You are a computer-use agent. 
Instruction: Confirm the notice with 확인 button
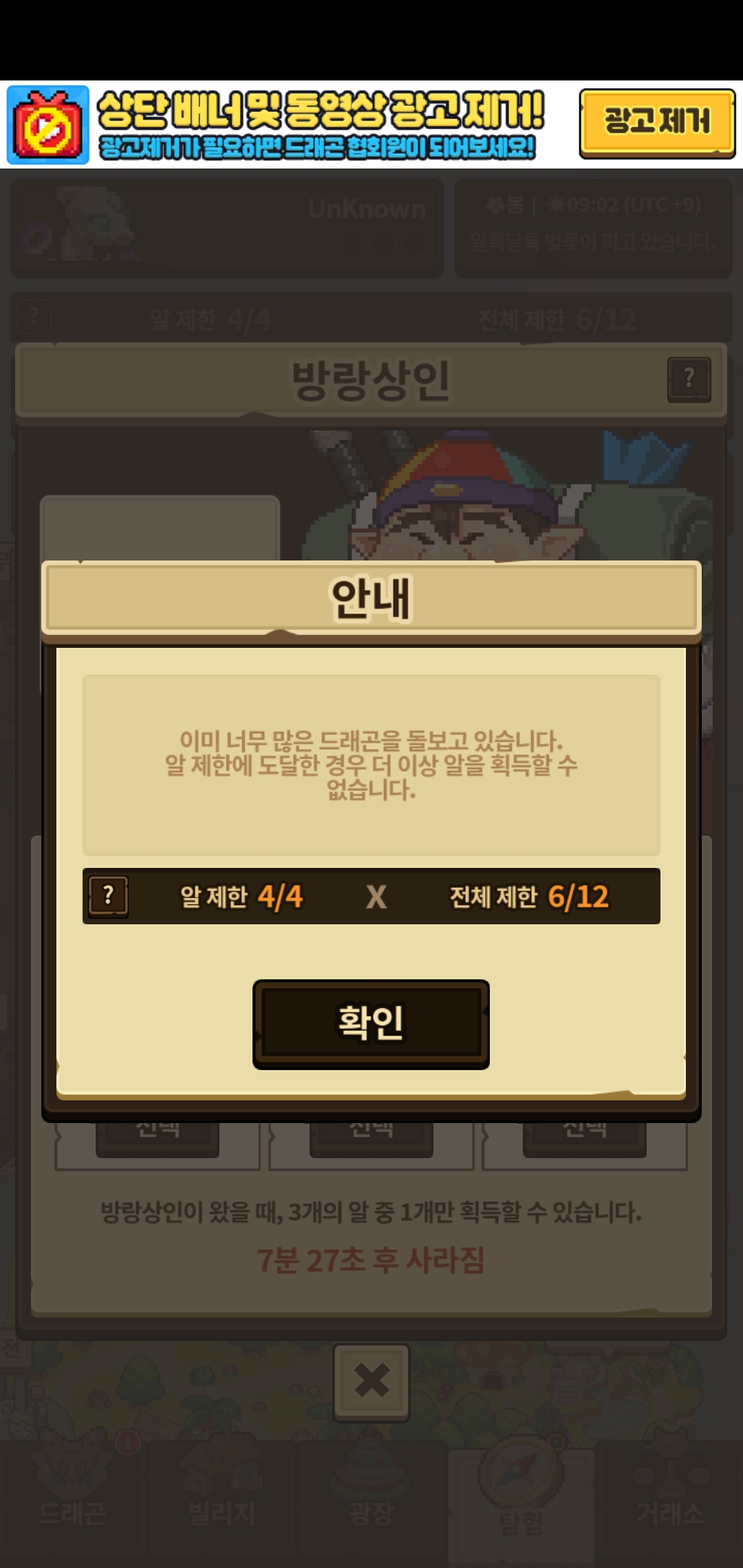click(x=371, y=1024)
